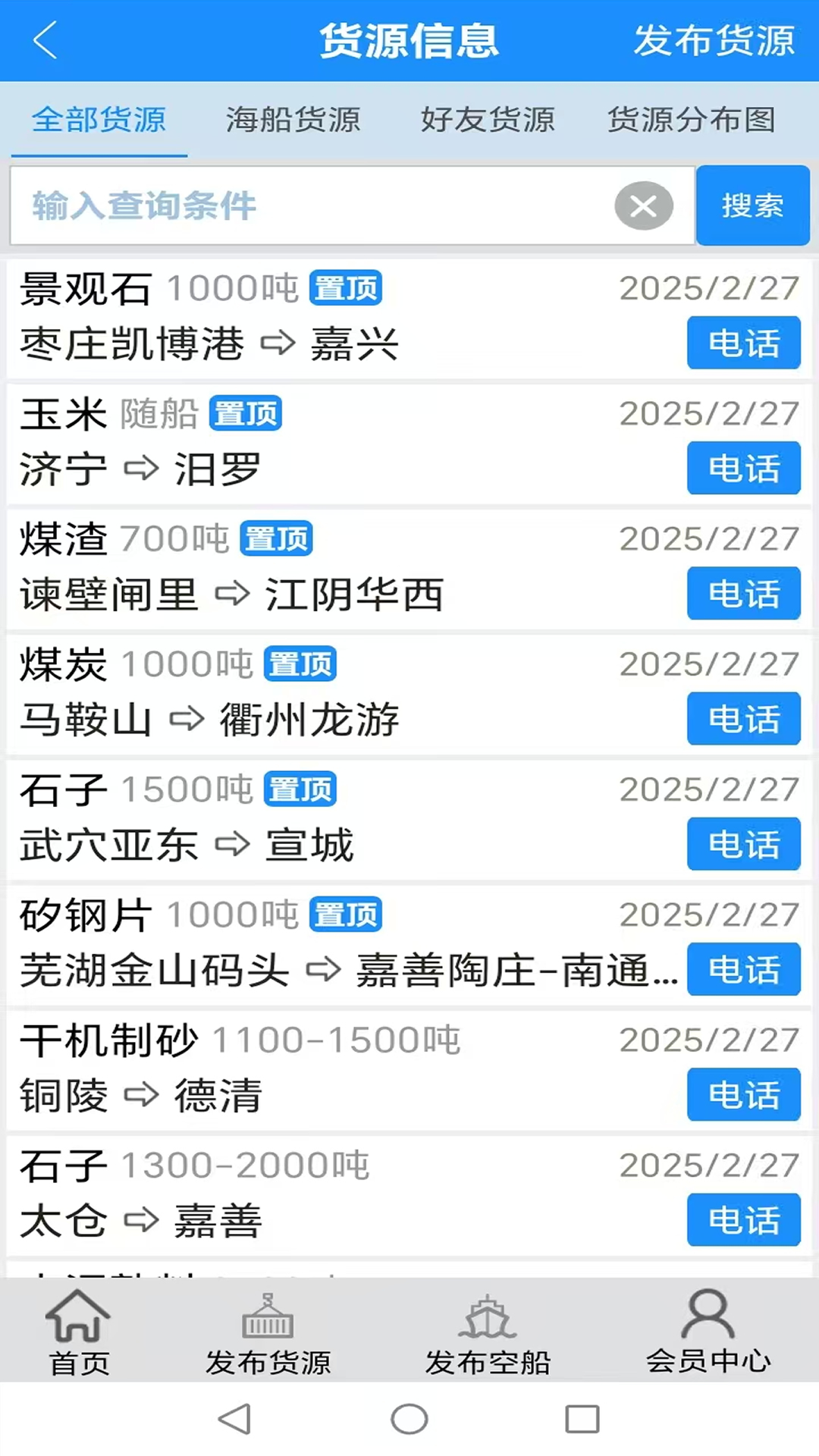
Task: Tap 发布货源 in the top right corner
Action: pos(714,41)
